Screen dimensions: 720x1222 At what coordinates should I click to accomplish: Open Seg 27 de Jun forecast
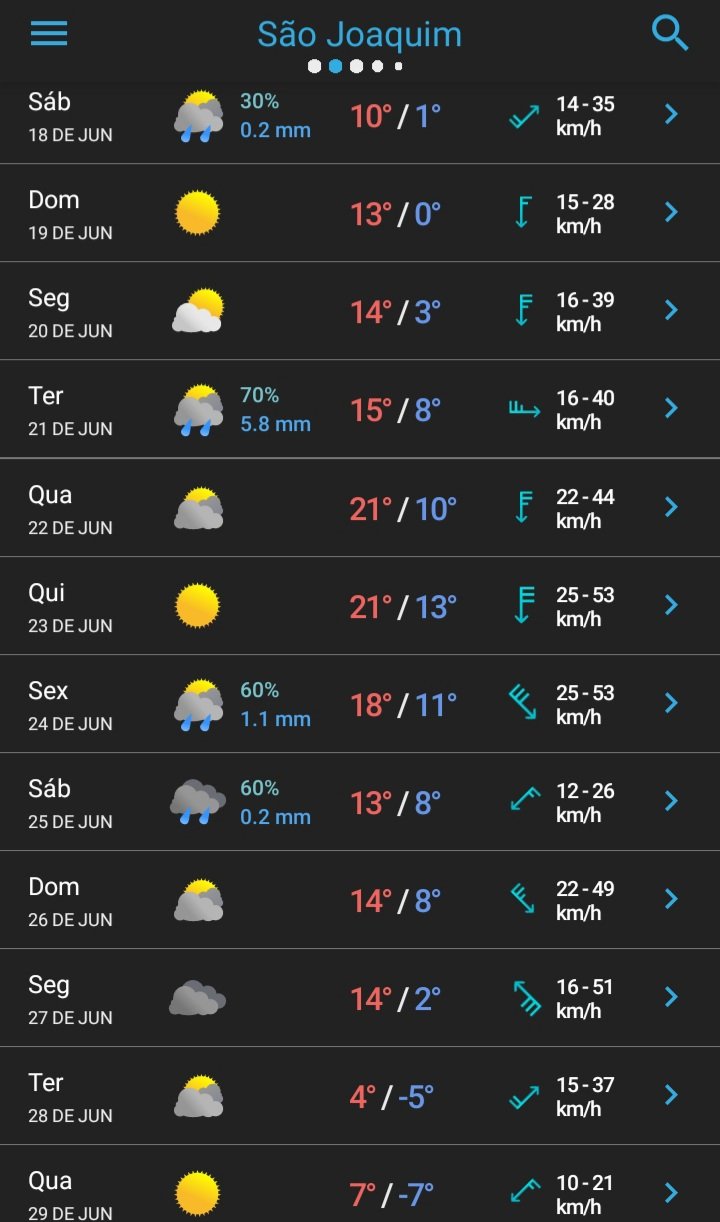point(360,998)
